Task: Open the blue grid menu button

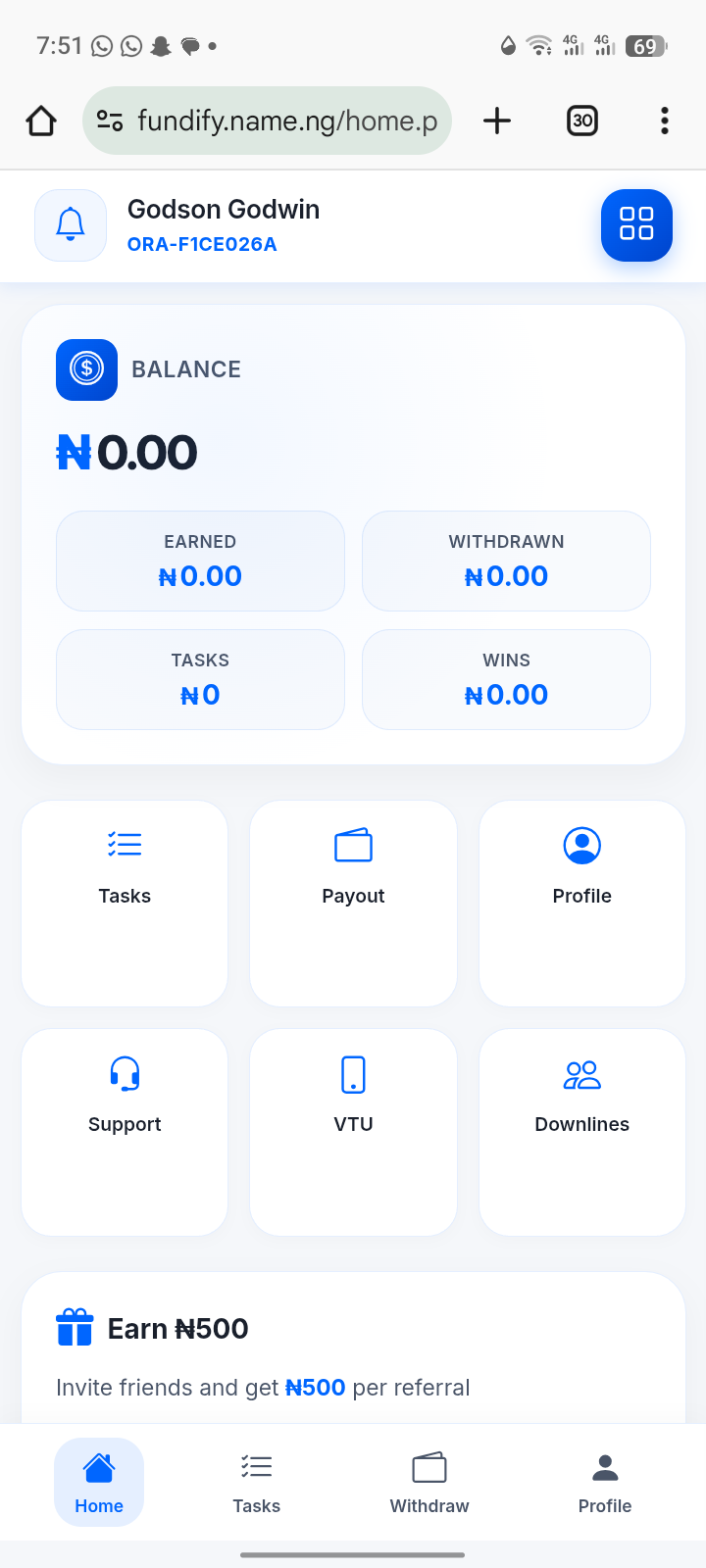Action: (636, 225)
